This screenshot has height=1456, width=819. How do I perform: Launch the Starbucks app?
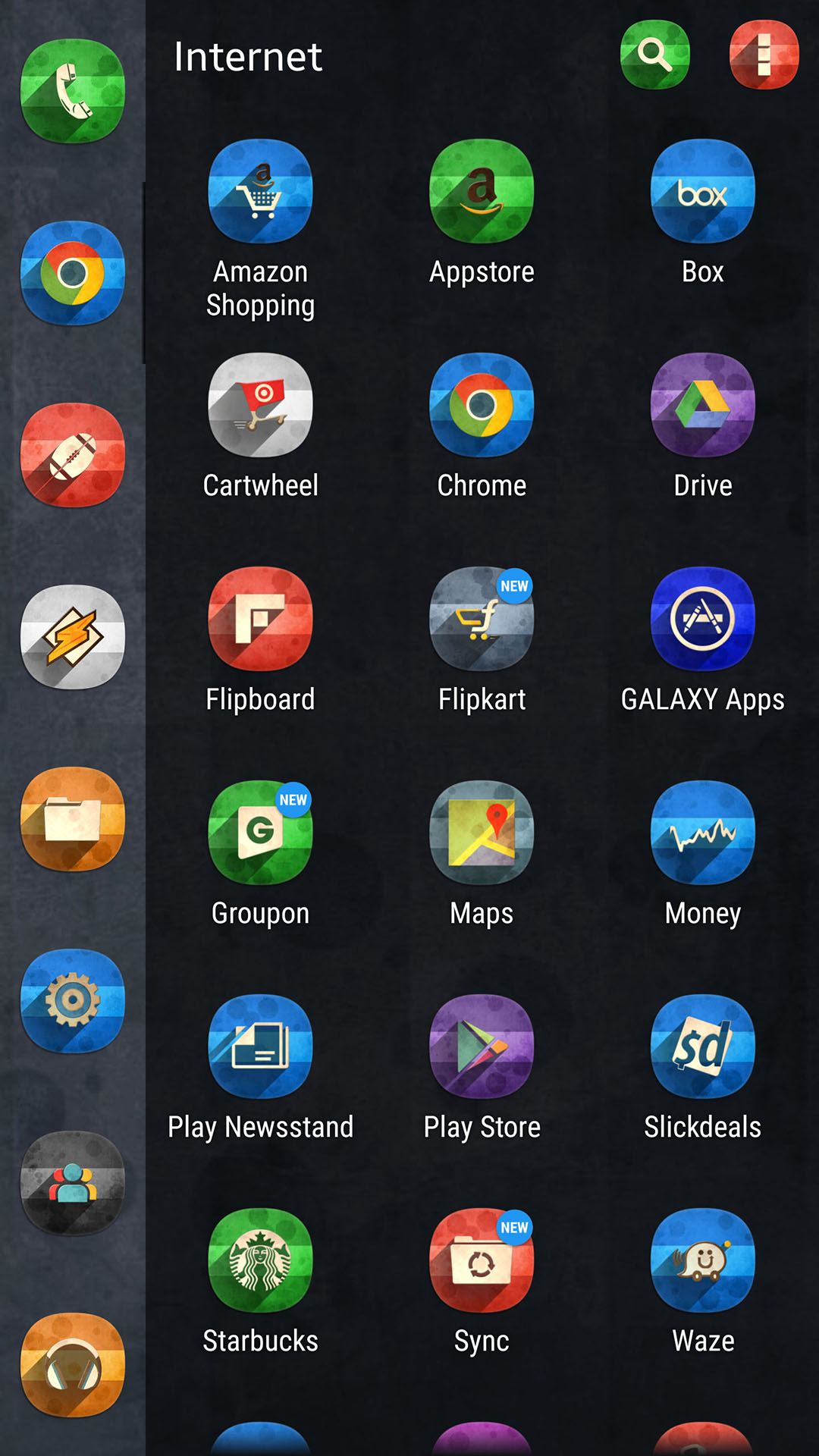coord(261,1261)
